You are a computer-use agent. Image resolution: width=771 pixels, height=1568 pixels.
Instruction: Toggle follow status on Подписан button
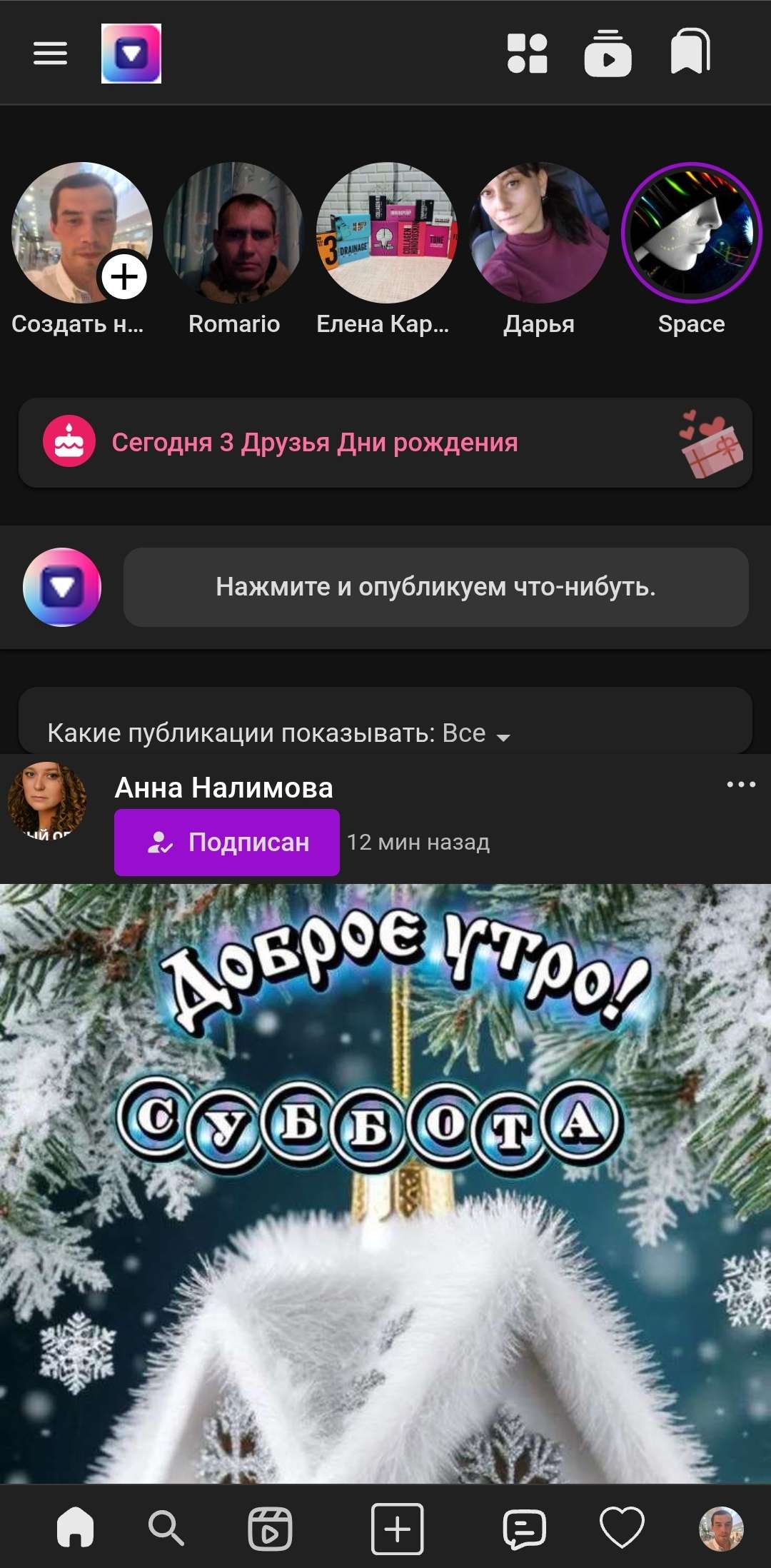tap(227, 843)
